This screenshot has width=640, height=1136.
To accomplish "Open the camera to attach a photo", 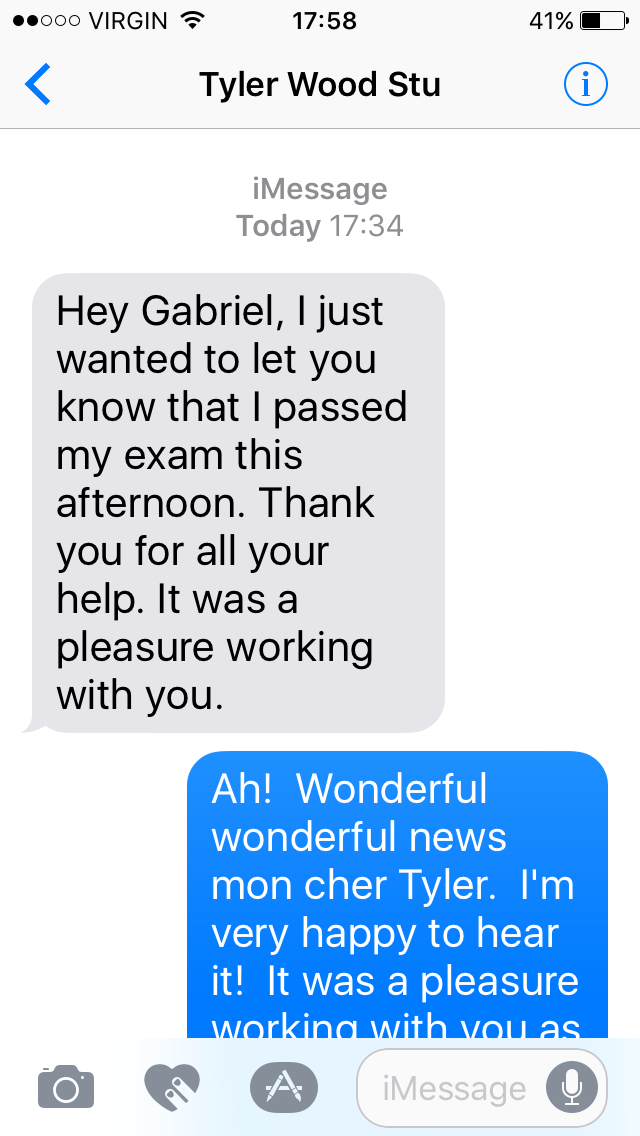I will pyautogui.click(x=66, y=1087).
